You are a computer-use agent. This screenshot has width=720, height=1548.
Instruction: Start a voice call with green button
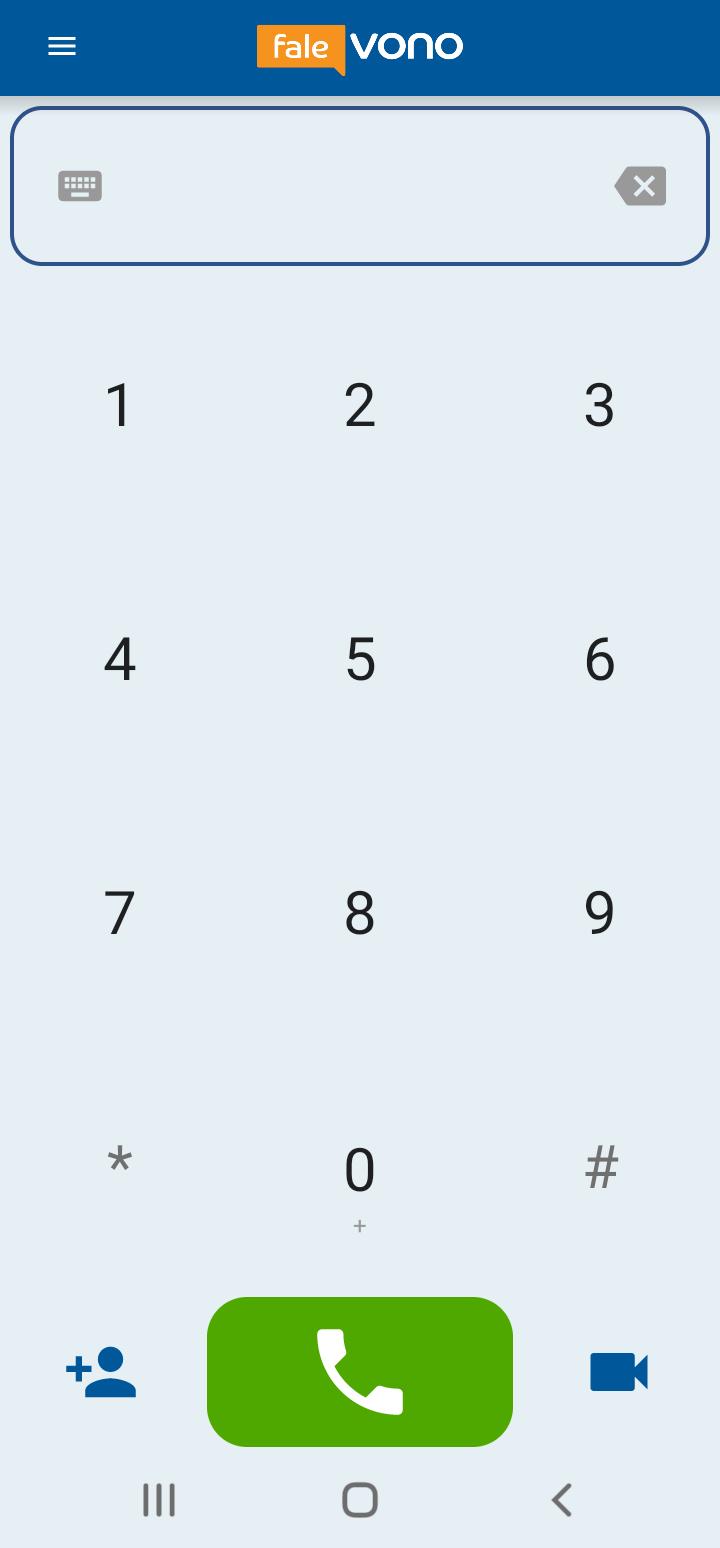[360, 1372]
